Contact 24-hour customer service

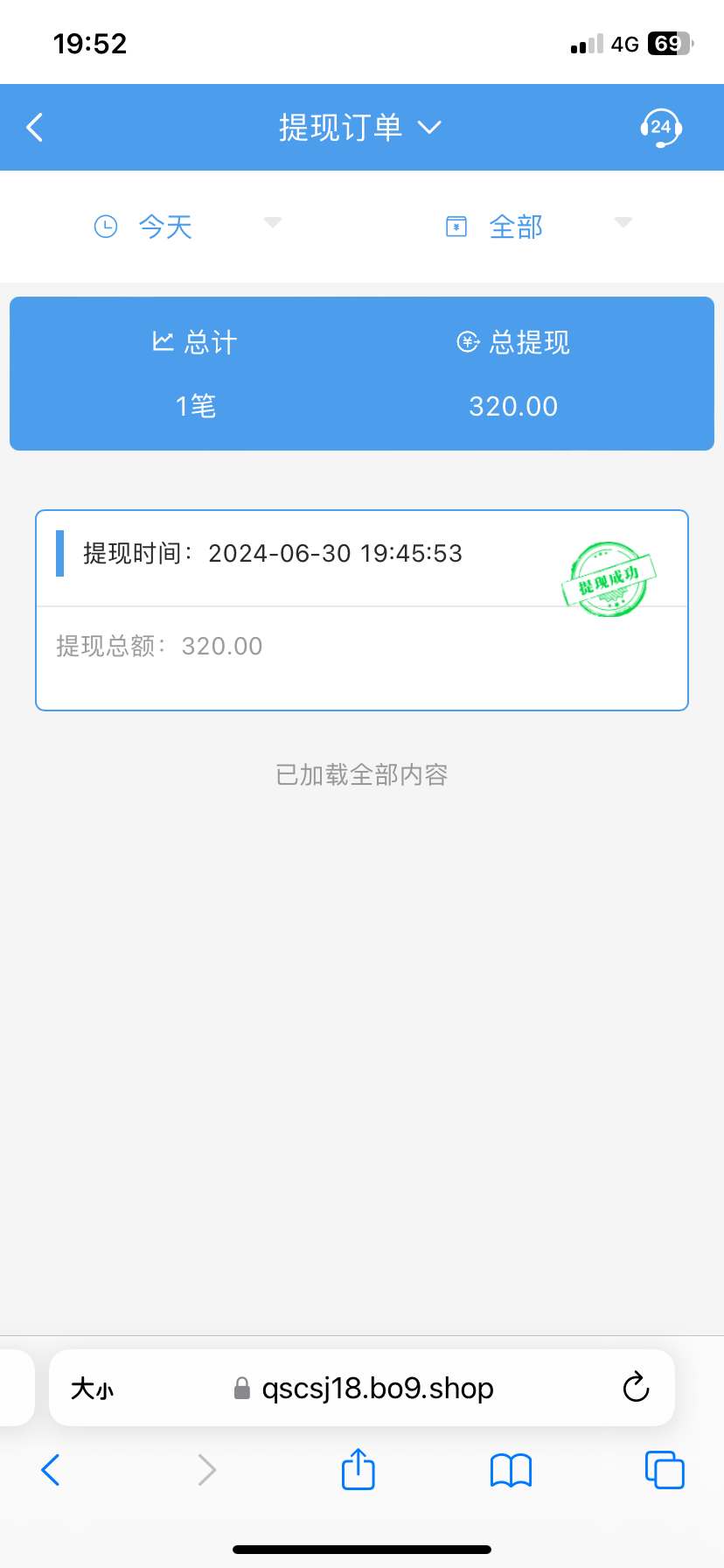tap(660, 128)
